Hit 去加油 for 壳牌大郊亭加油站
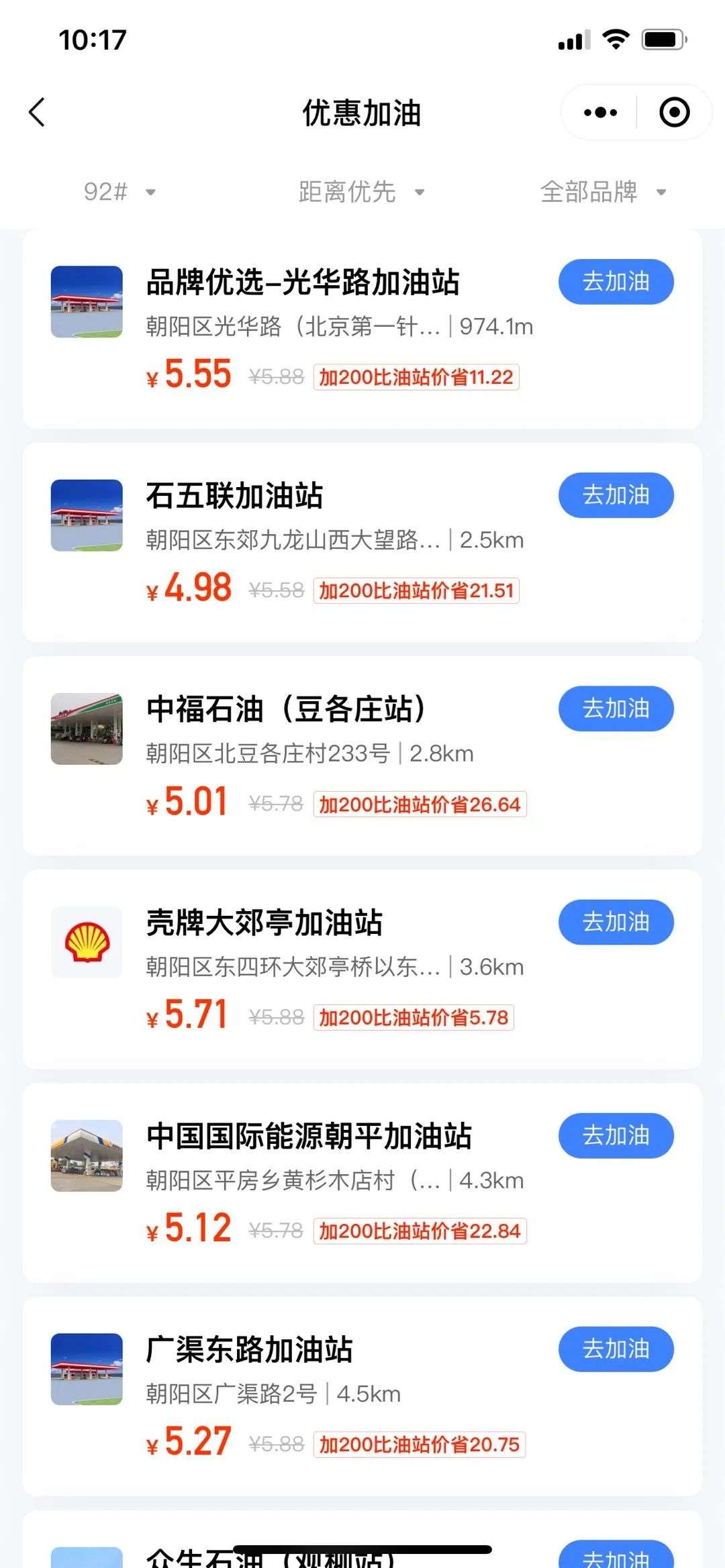Image resolution: width=725 pixels, height=1568 pixels. [x=616, y=922]
